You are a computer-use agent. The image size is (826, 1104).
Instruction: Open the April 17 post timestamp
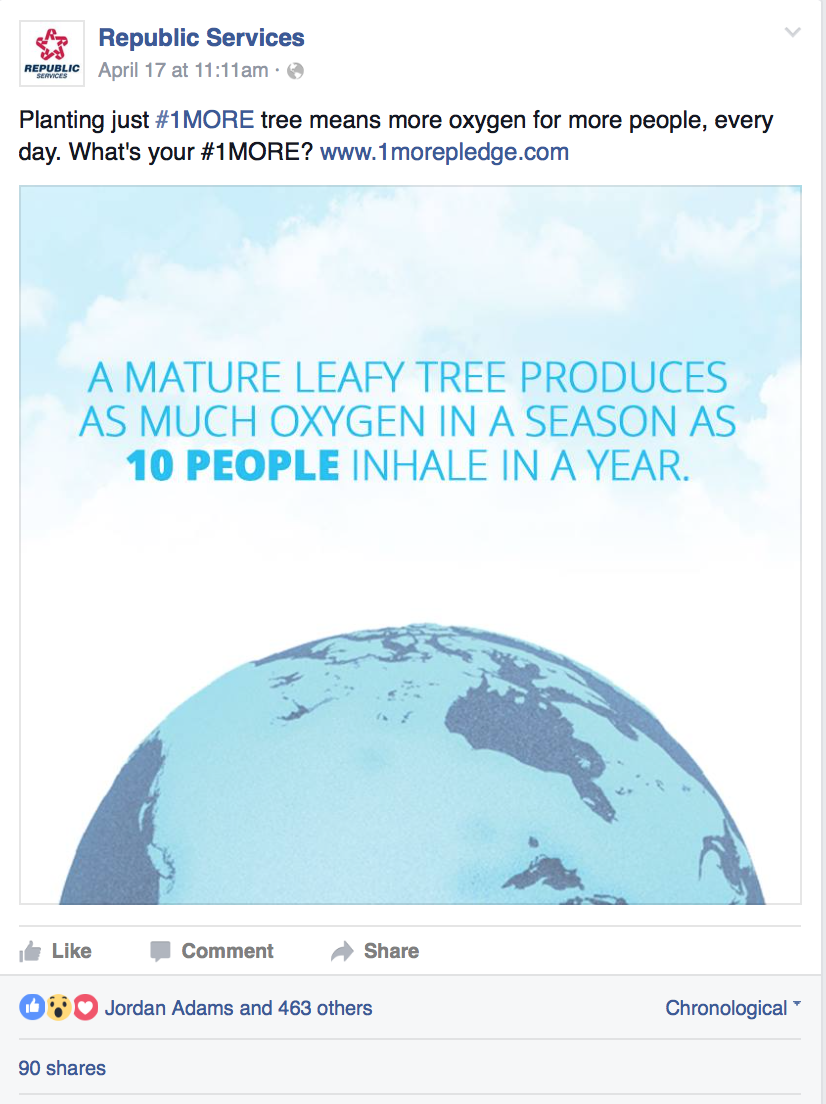tap(183, 70)
